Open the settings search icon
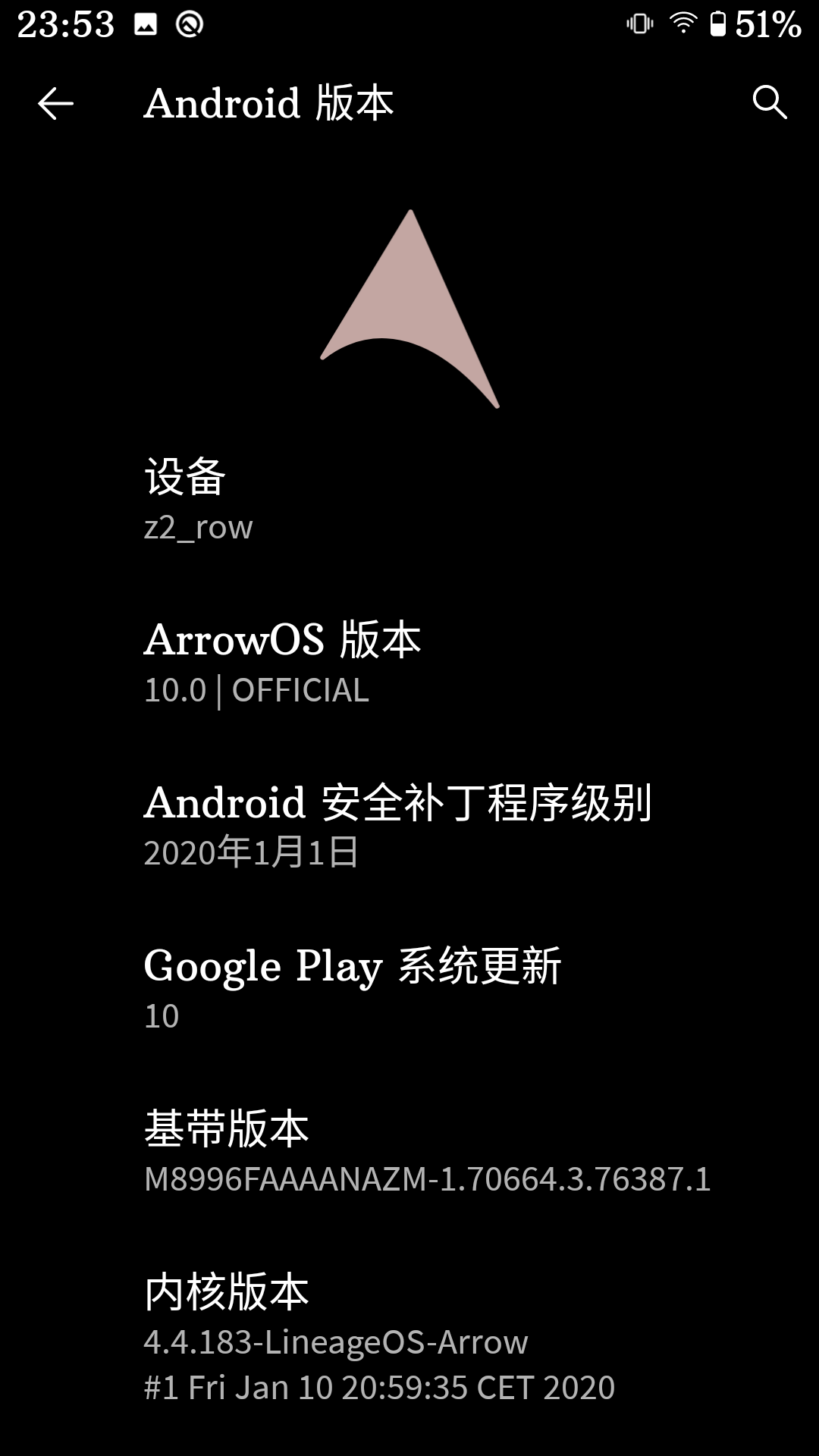 [x=769, y=102]
